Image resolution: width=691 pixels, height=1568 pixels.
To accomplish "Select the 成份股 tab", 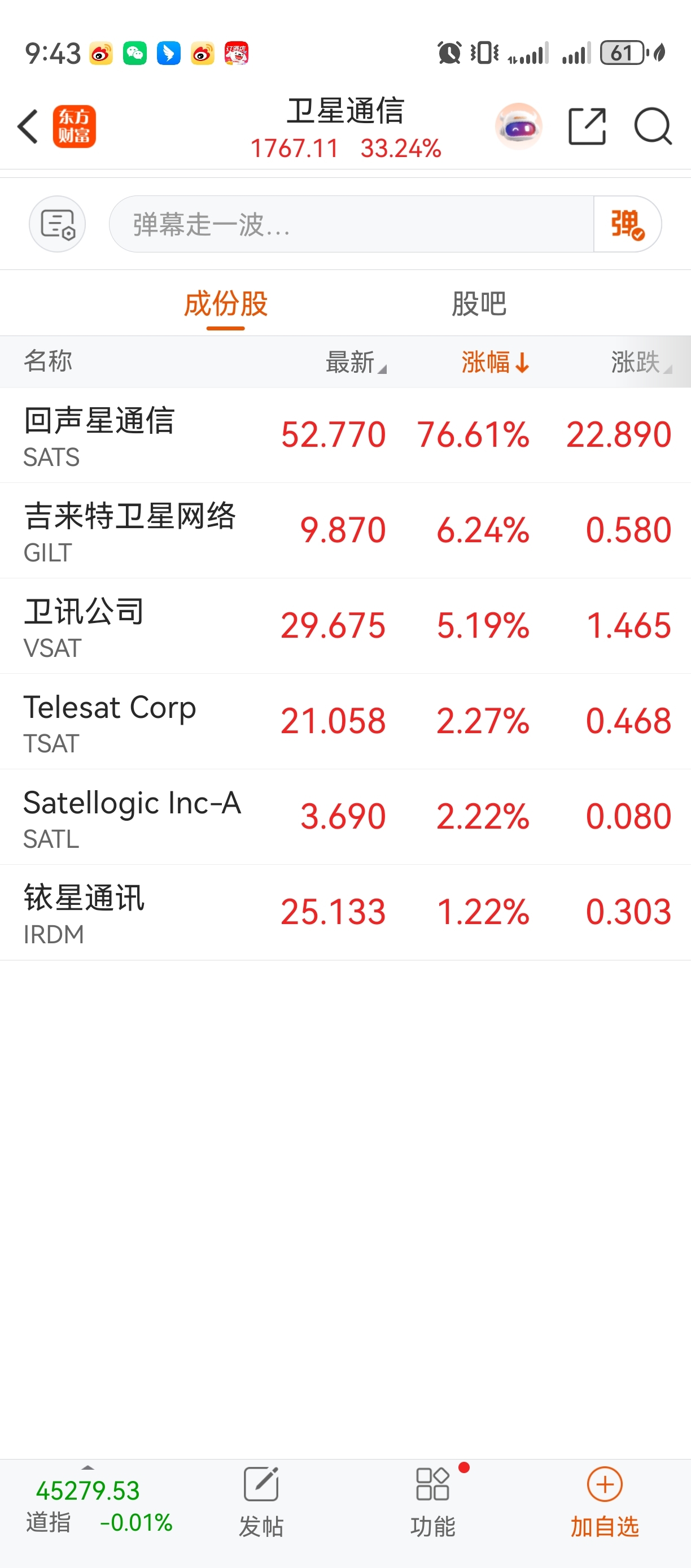I will tap(226, 303).
